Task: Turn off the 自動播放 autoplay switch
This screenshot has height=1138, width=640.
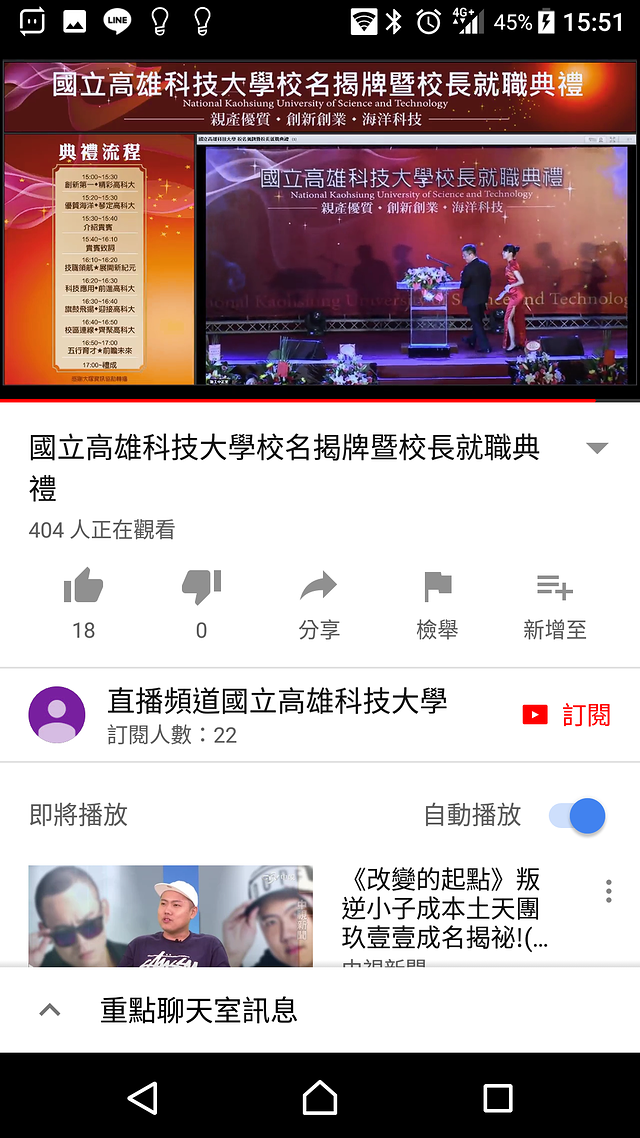Action: point(578,815)
